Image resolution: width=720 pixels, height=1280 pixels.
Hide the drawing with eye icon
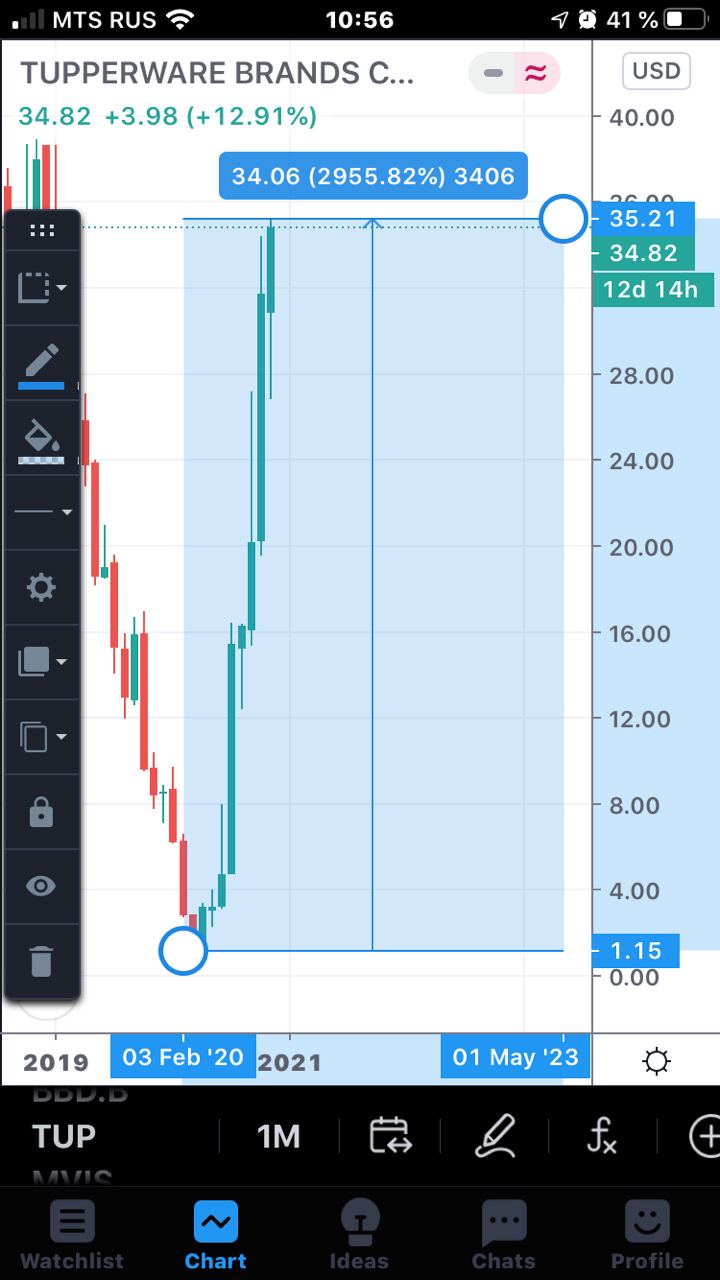tap(41, 886)
